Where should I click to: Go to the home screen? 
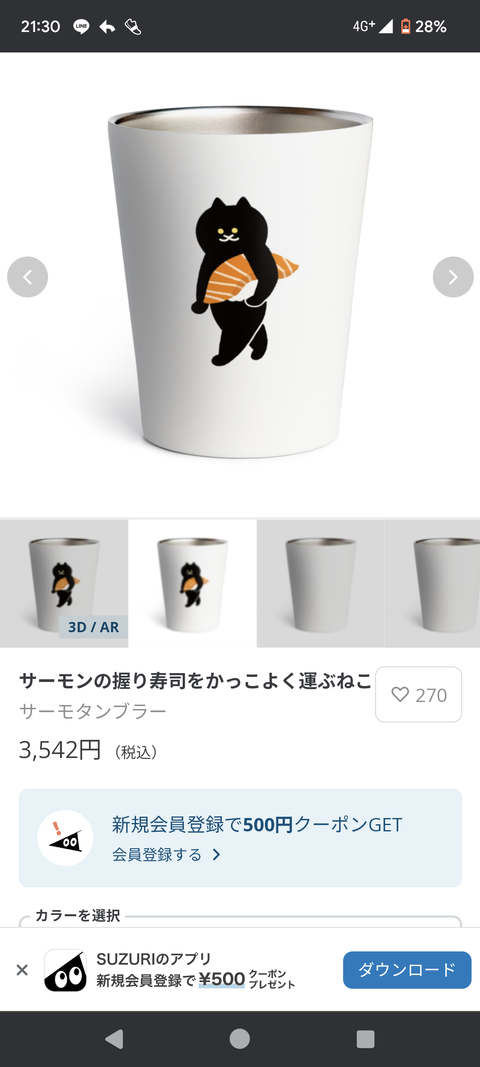pyautogui.click(x=240, y=1038)
